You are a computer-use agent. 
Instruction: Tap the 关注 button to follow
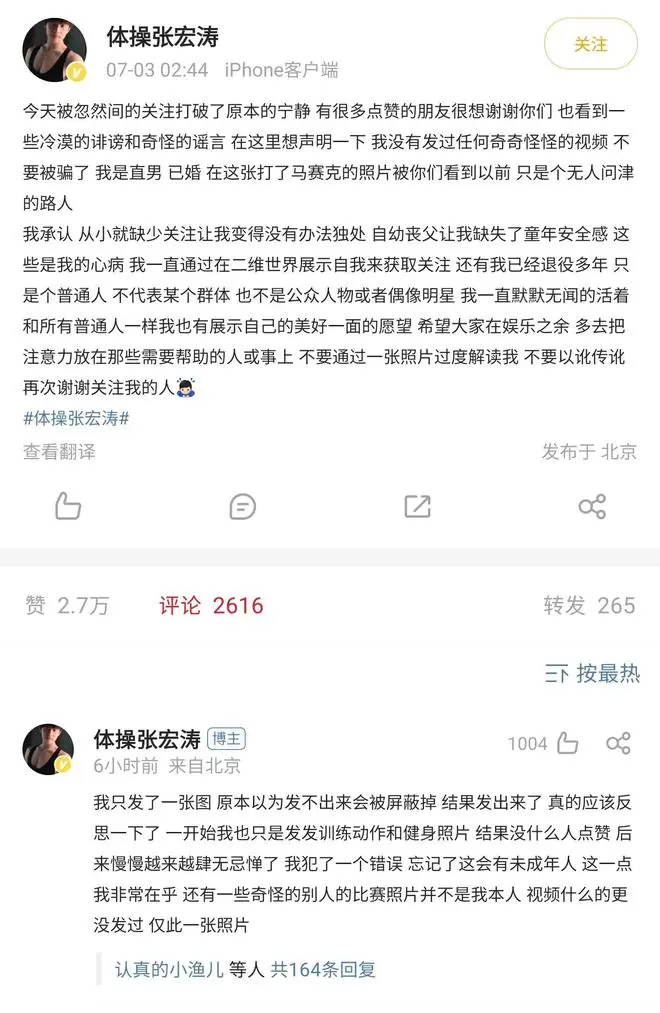pos(590,45)
